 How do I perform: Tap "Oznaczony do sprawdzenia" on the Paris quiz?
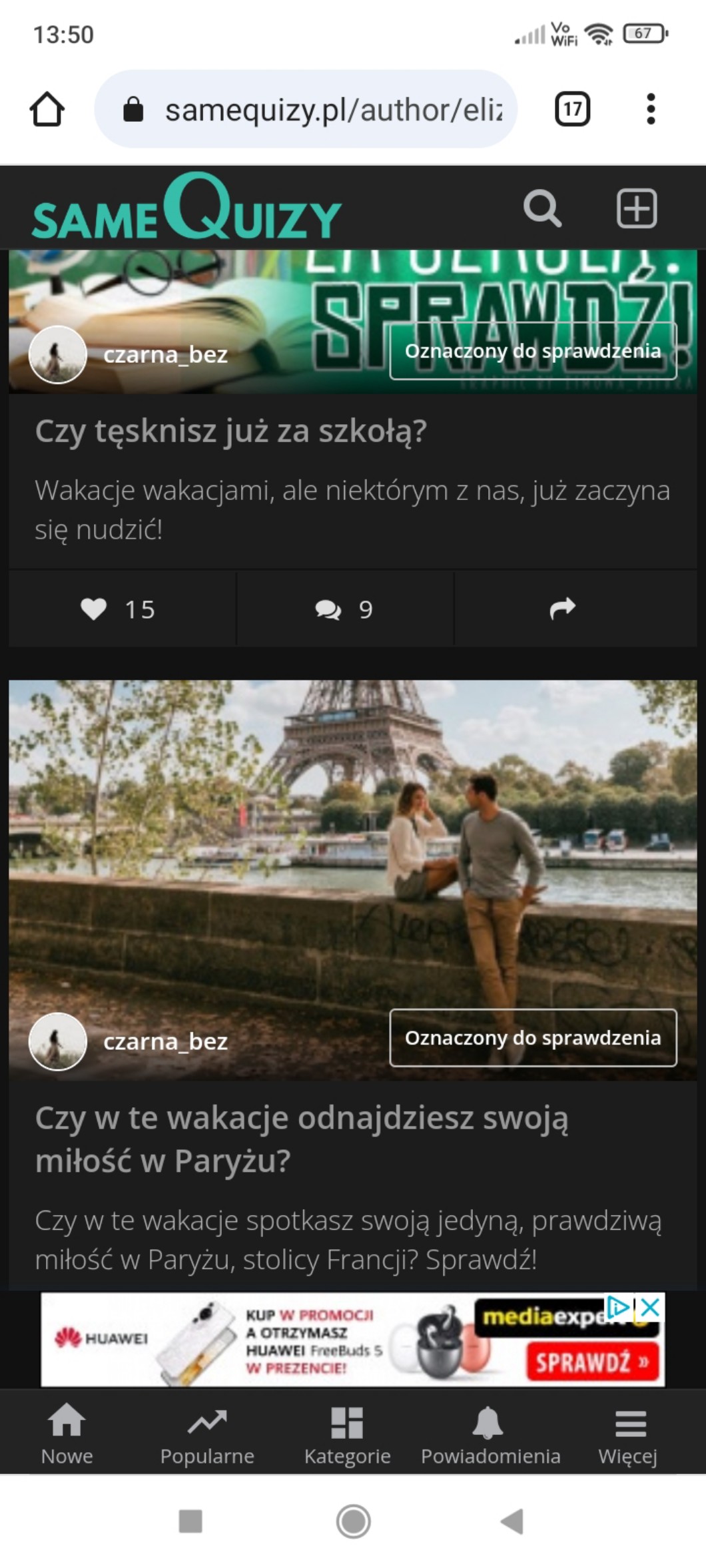(533, 1038)
